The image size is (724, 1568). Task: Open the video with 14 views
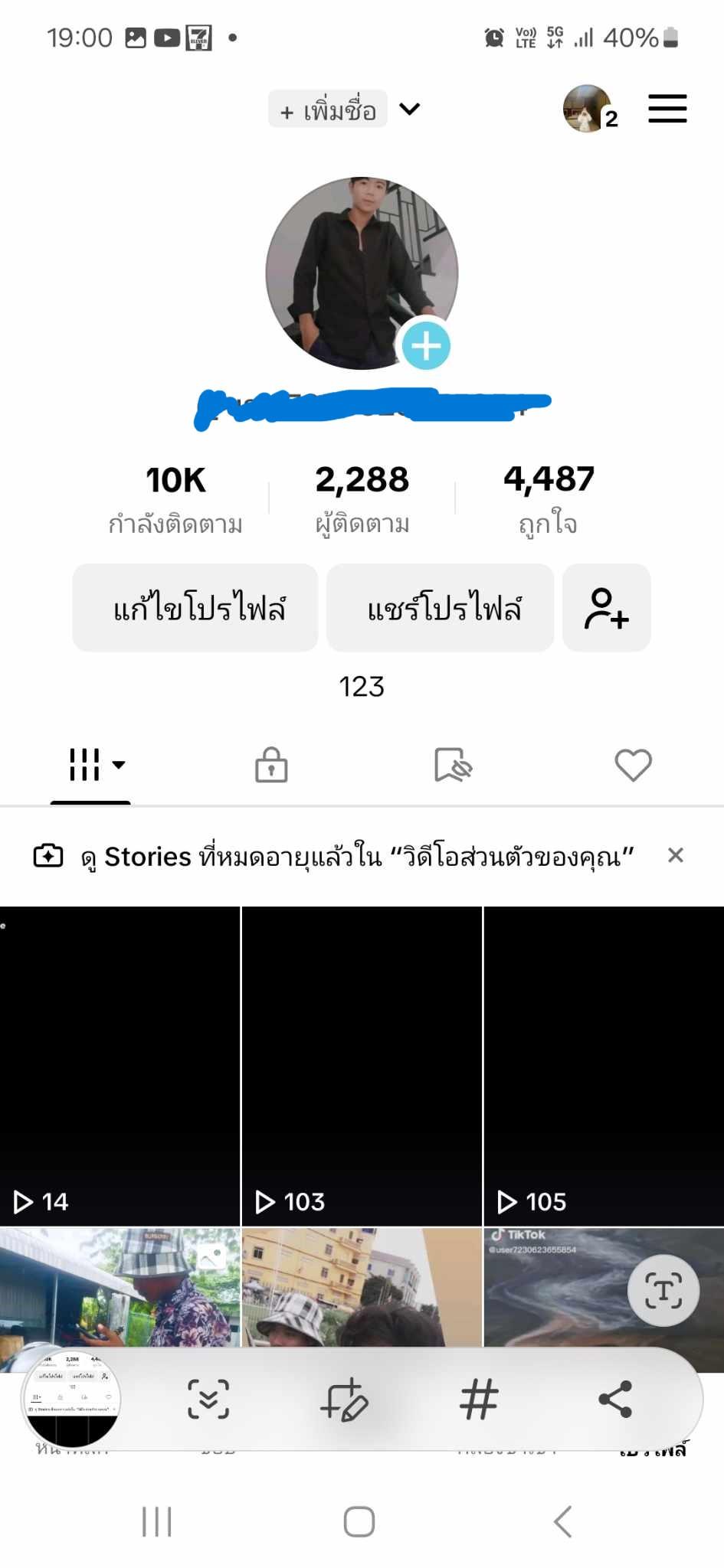pos(120,1064)
